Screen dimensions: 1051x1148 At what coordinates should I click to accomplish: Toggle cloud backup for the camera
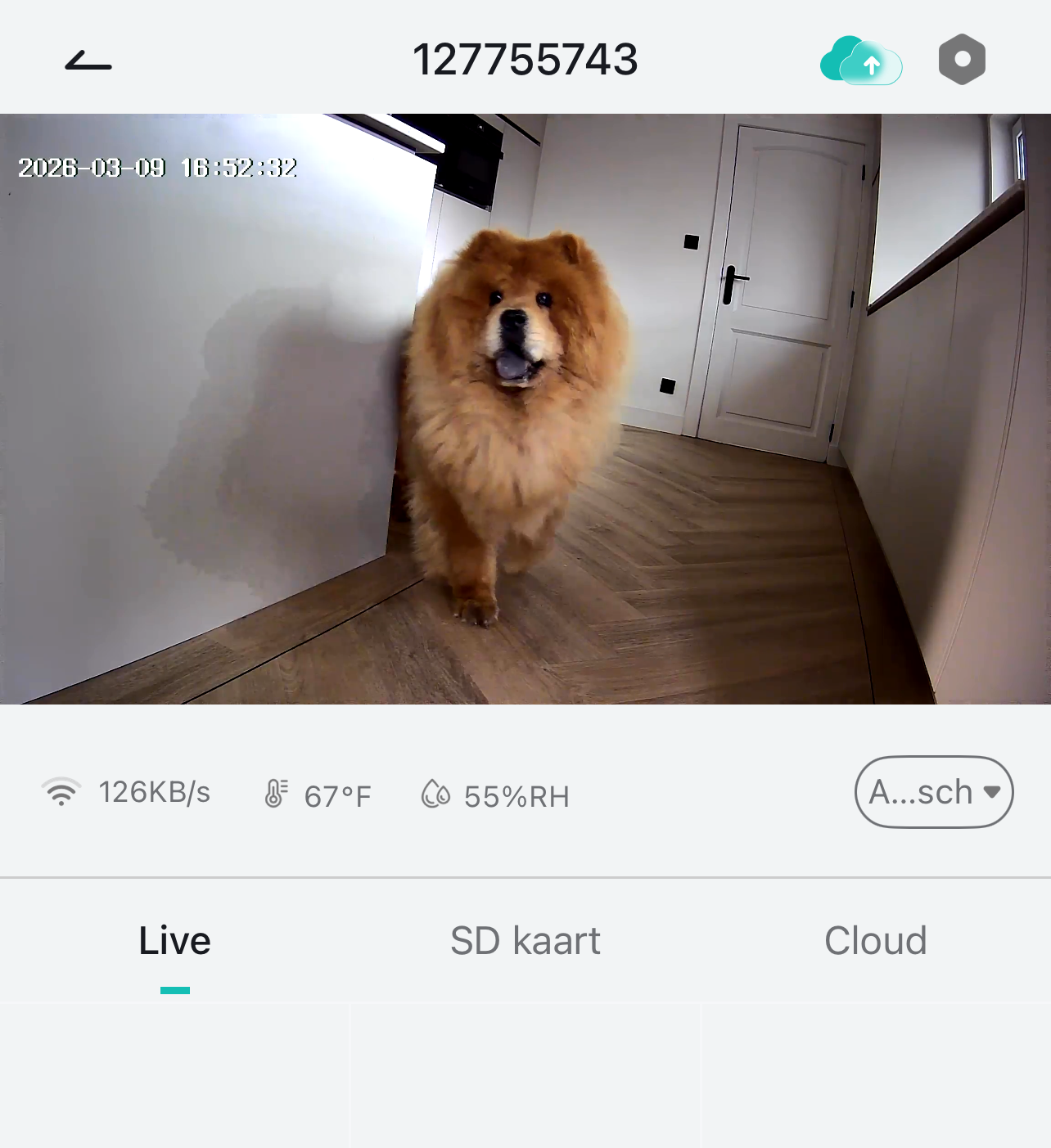point(862,59)
